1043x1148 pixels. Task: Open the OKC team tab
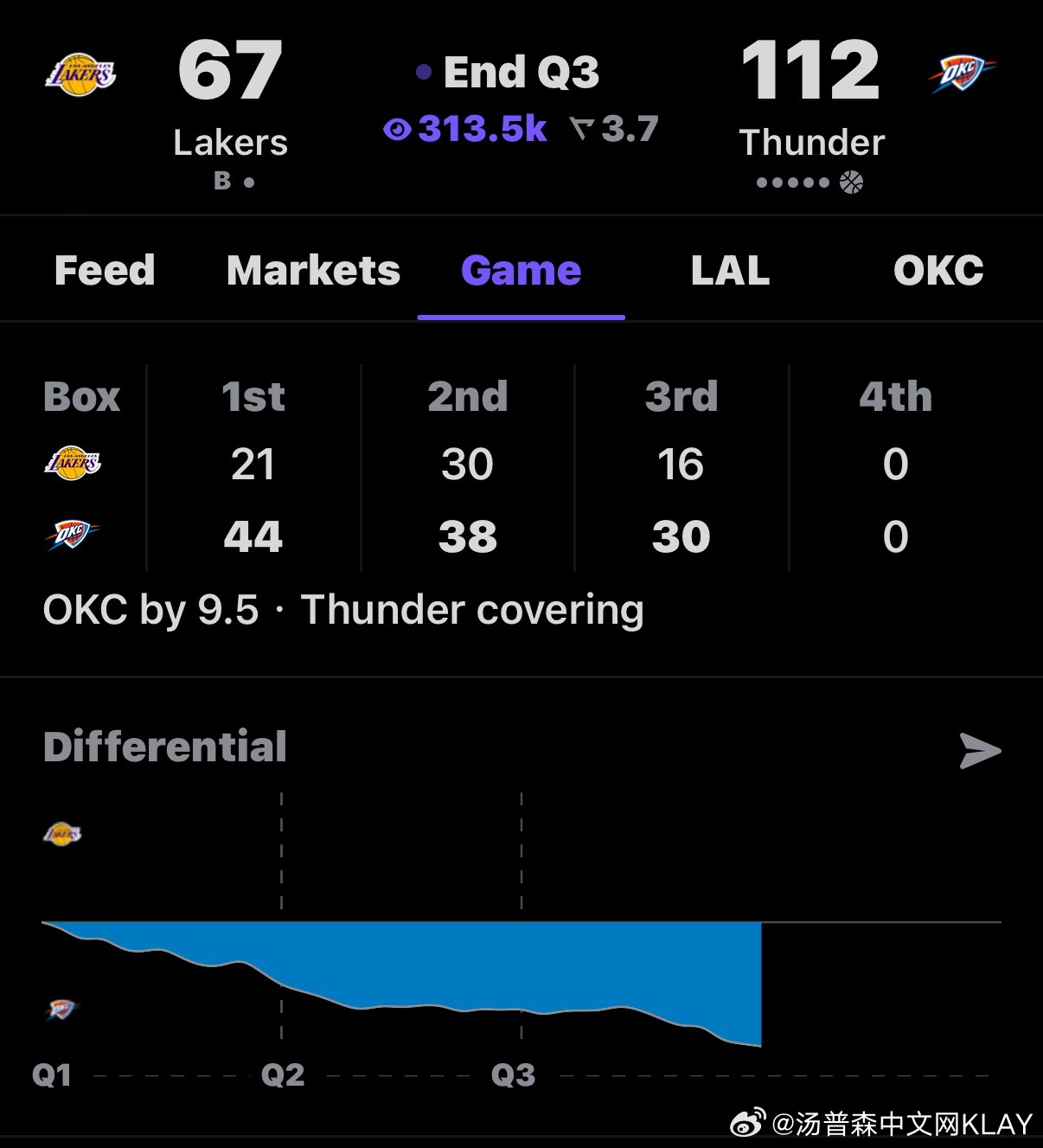point(938,270)
